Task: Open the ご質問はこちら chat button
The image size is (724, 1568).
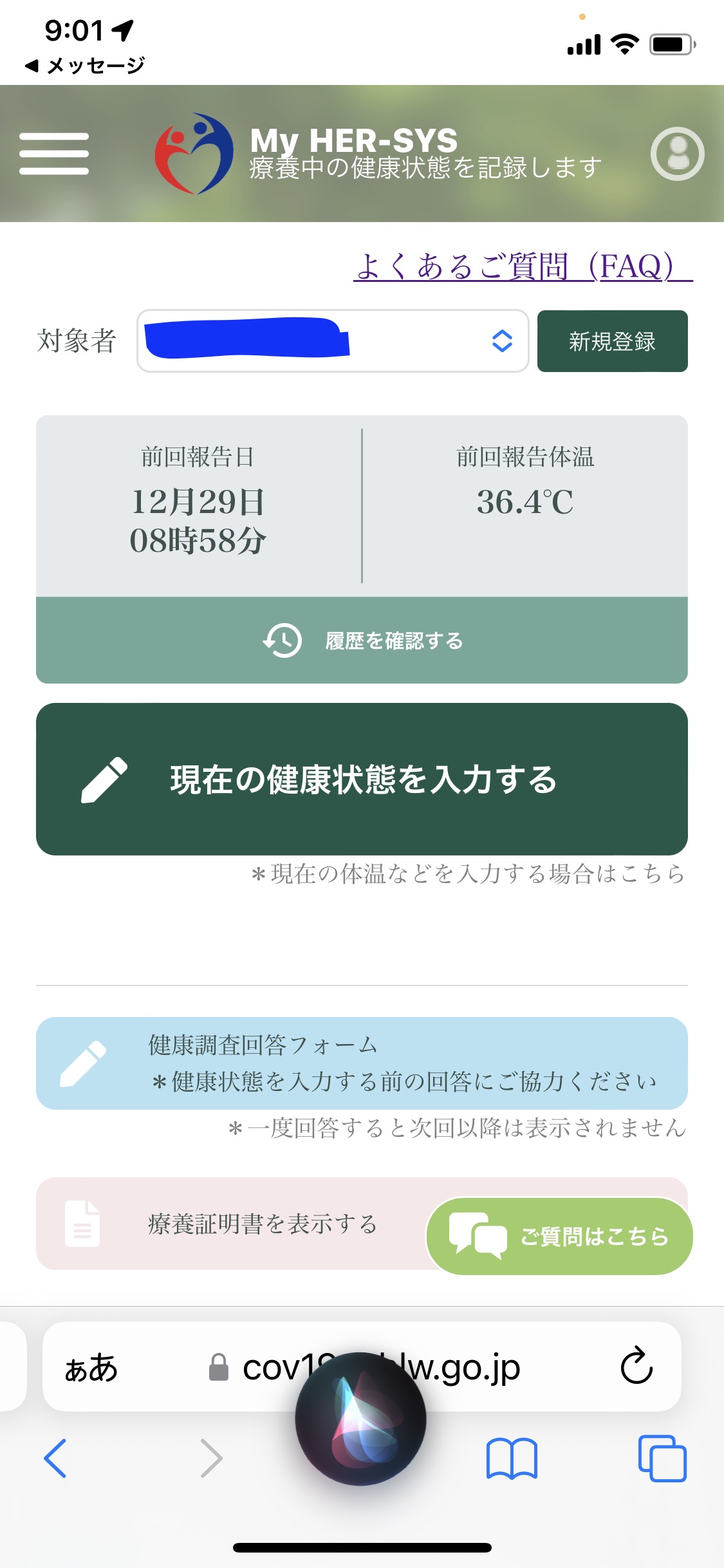Action: (559, 1236)
